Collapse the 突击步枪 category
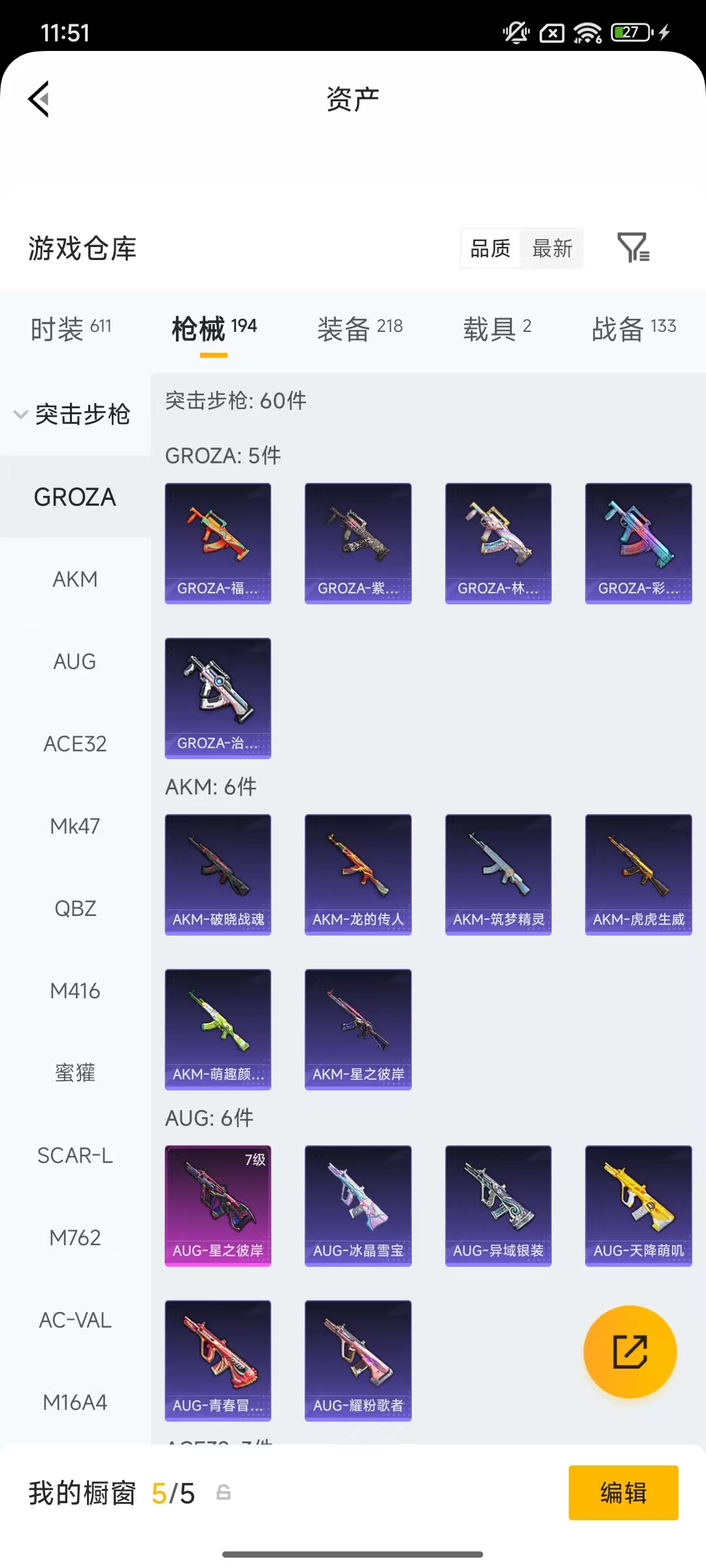The image size is (706, 1568). [x=73, y=414]
